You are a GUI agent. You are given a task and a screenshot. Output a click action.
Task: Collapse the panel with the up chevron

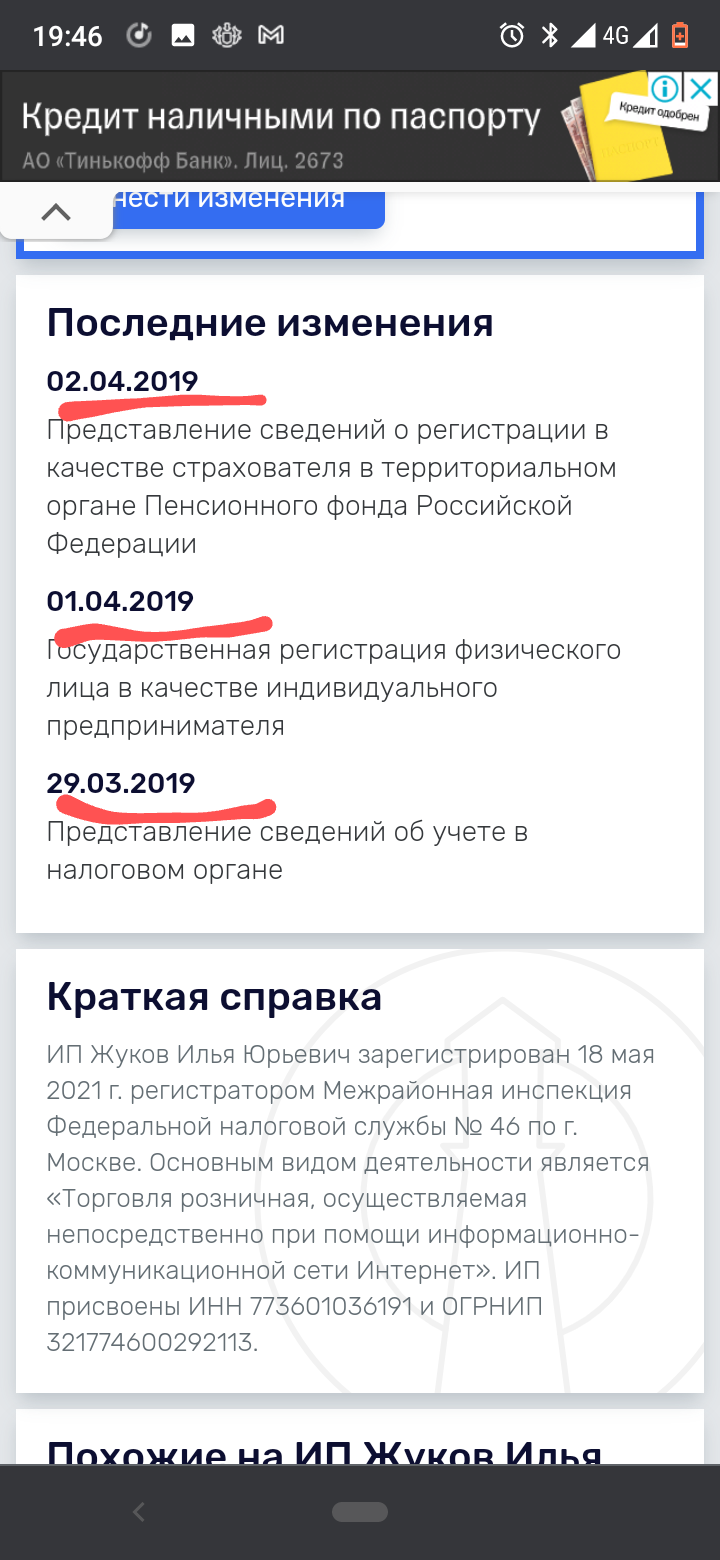(56, 211)
